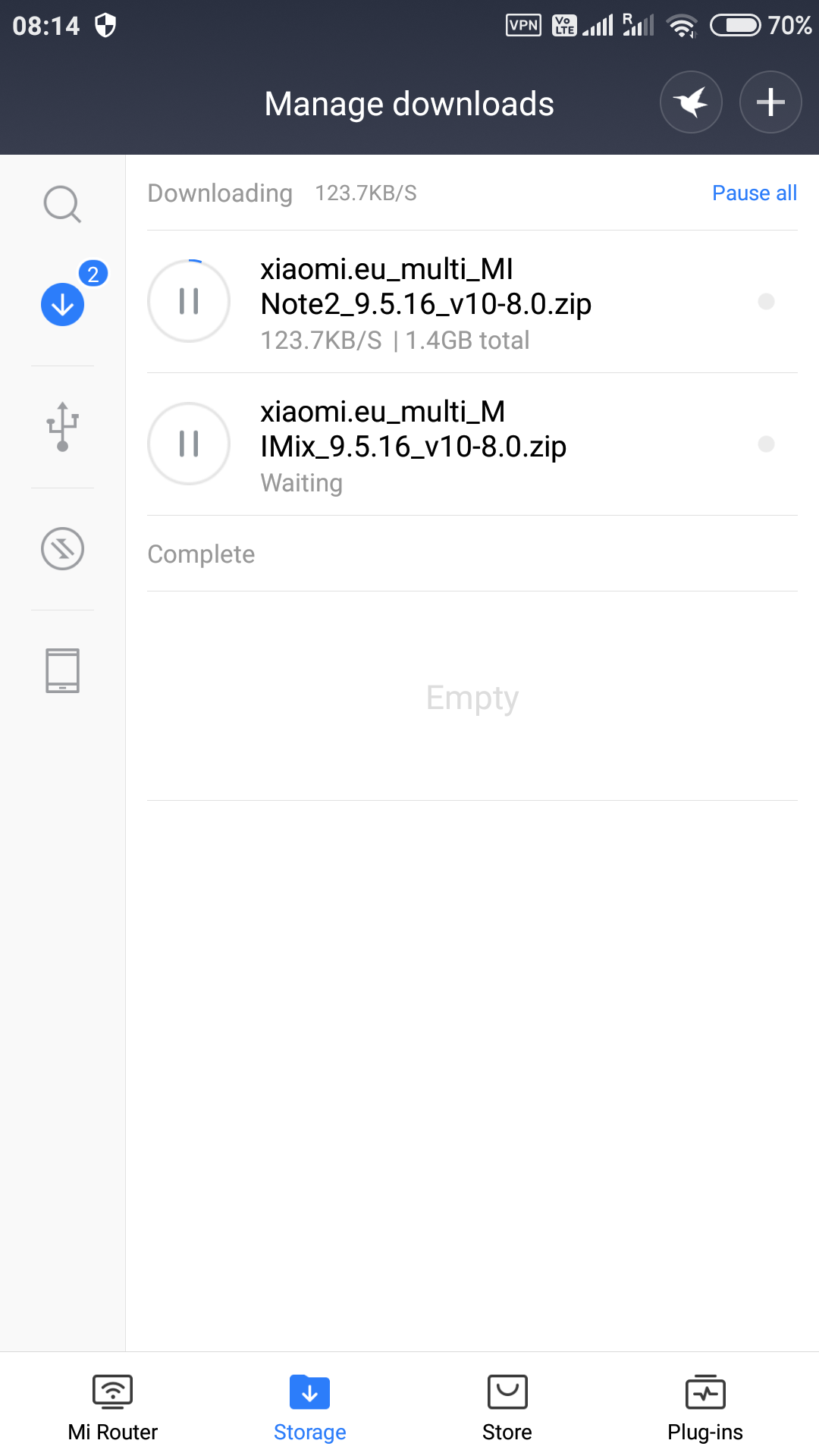Open the USB storage sidebar icon

pos(63,427)
